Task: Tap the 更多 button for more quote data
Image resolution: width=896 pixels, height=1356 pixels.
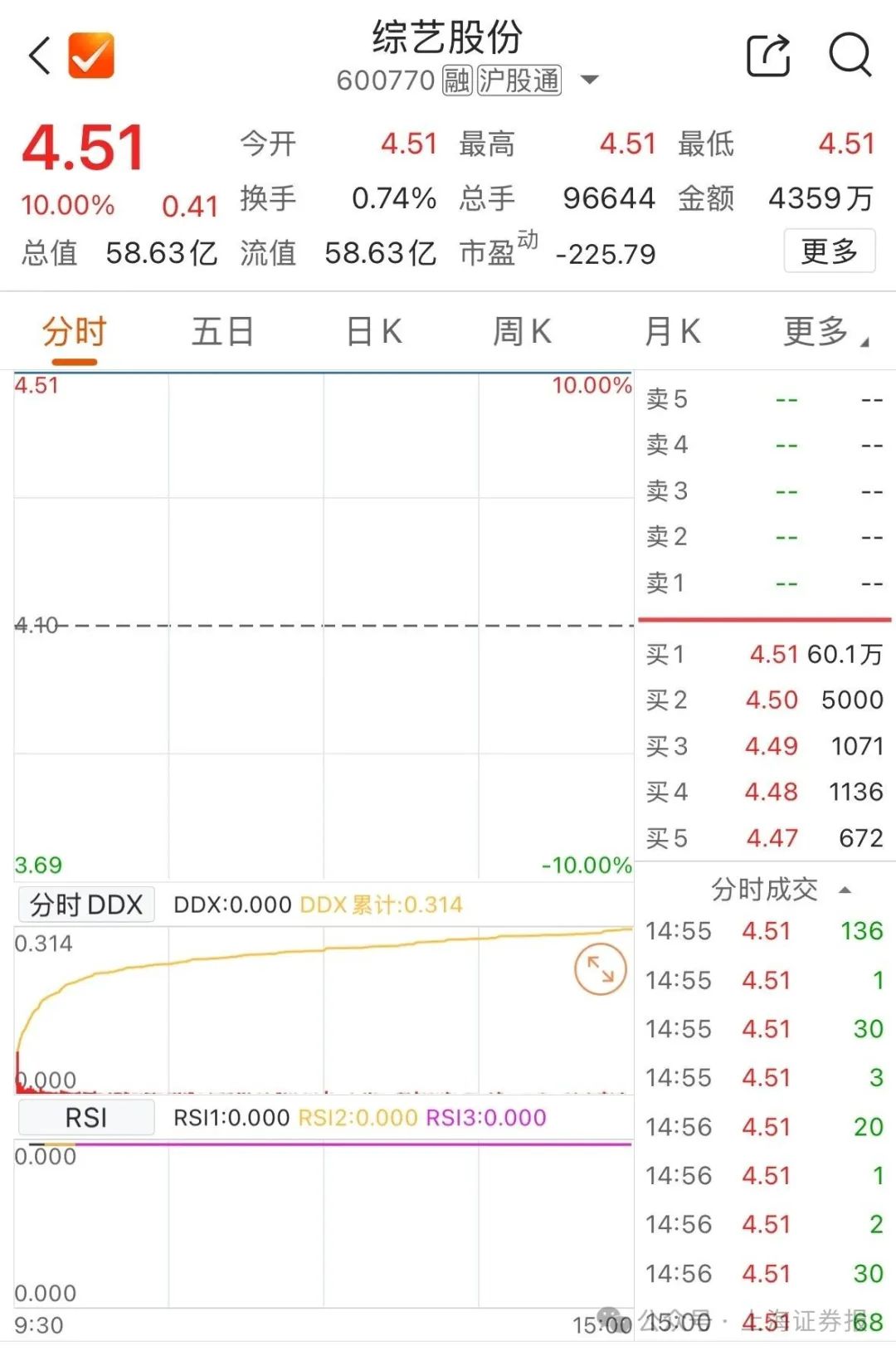Action: tap(829, 251)
